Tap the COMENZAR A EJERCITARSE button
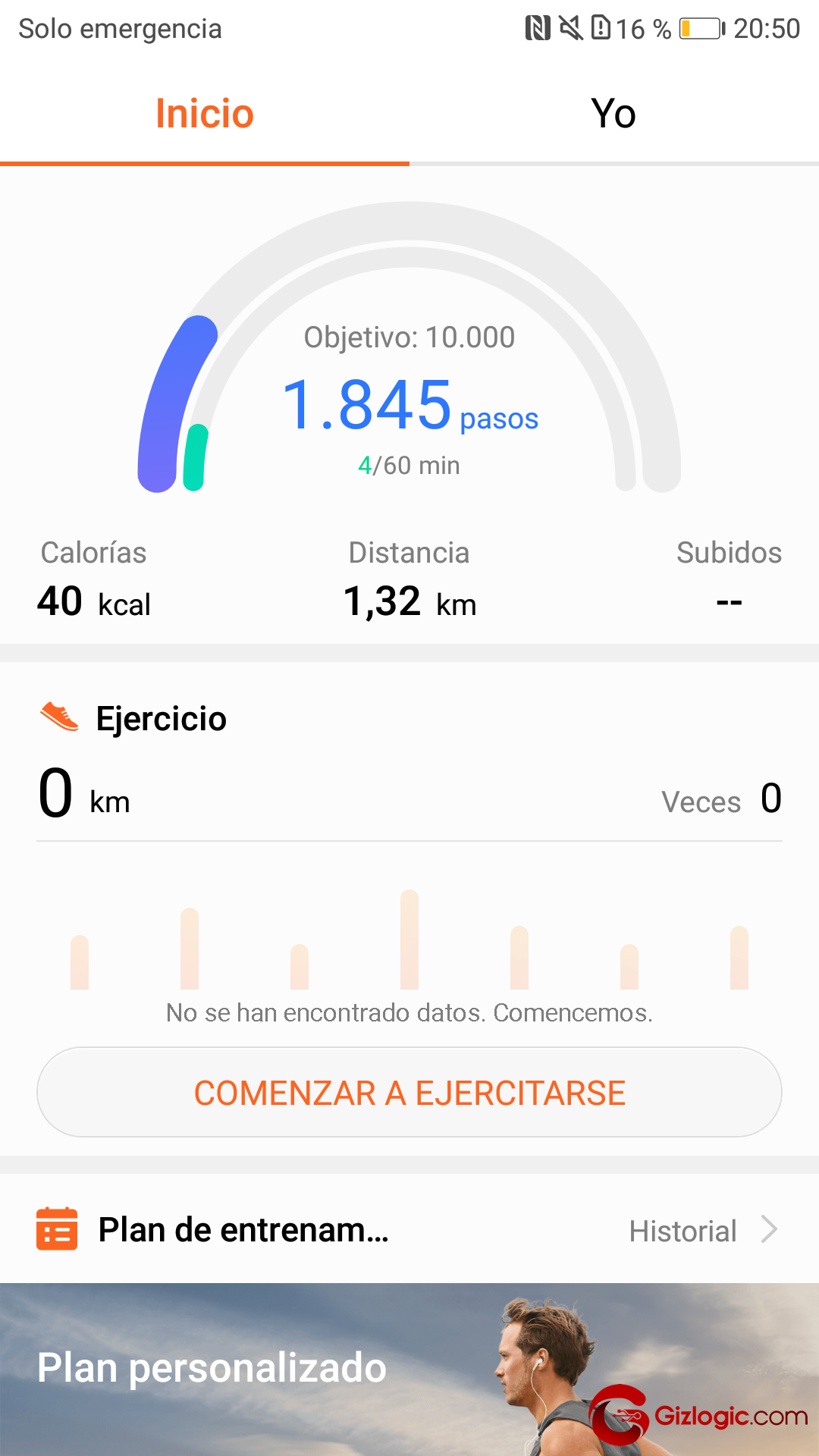 click(409, 1093)
